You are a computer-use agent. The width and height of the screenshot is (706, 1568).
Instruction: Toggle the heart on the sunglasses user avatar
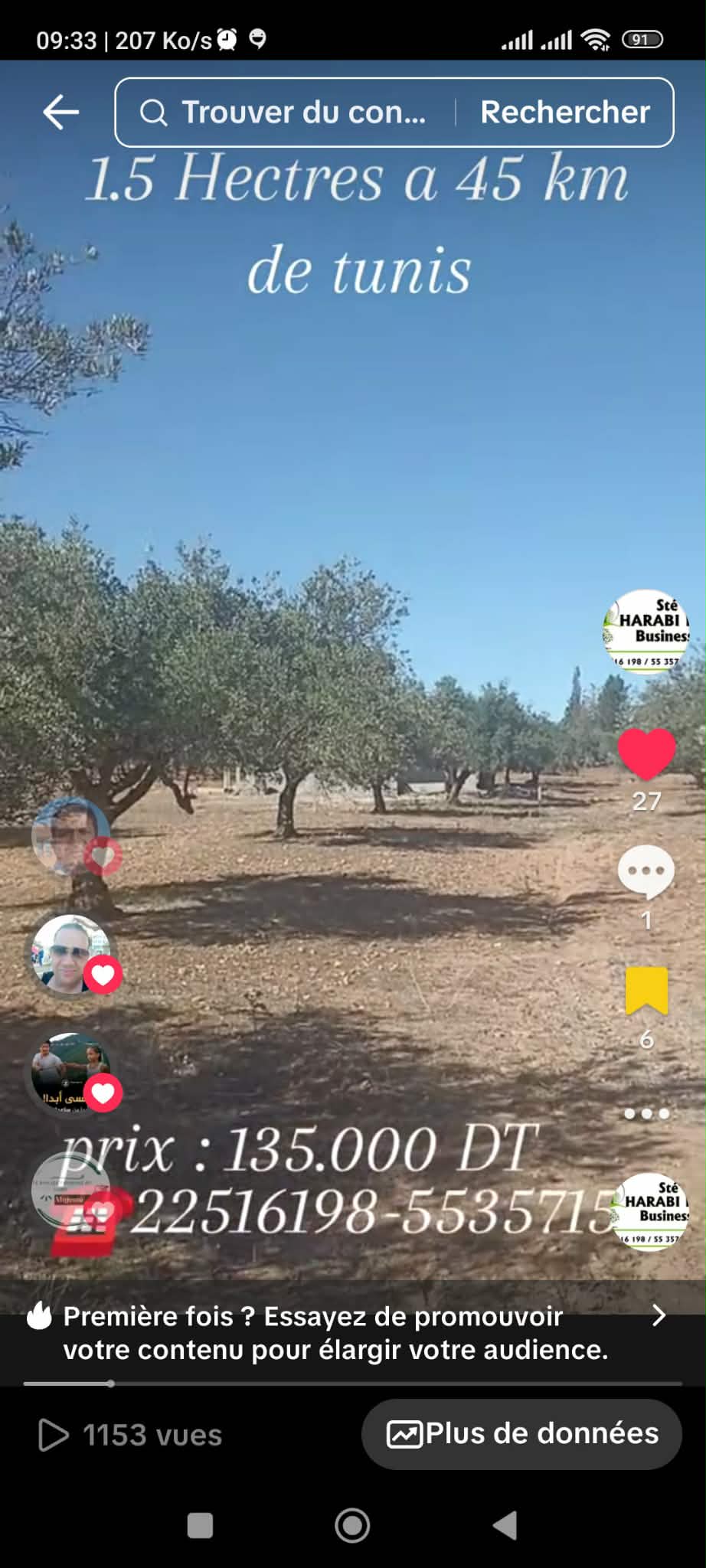coord(103,975)
